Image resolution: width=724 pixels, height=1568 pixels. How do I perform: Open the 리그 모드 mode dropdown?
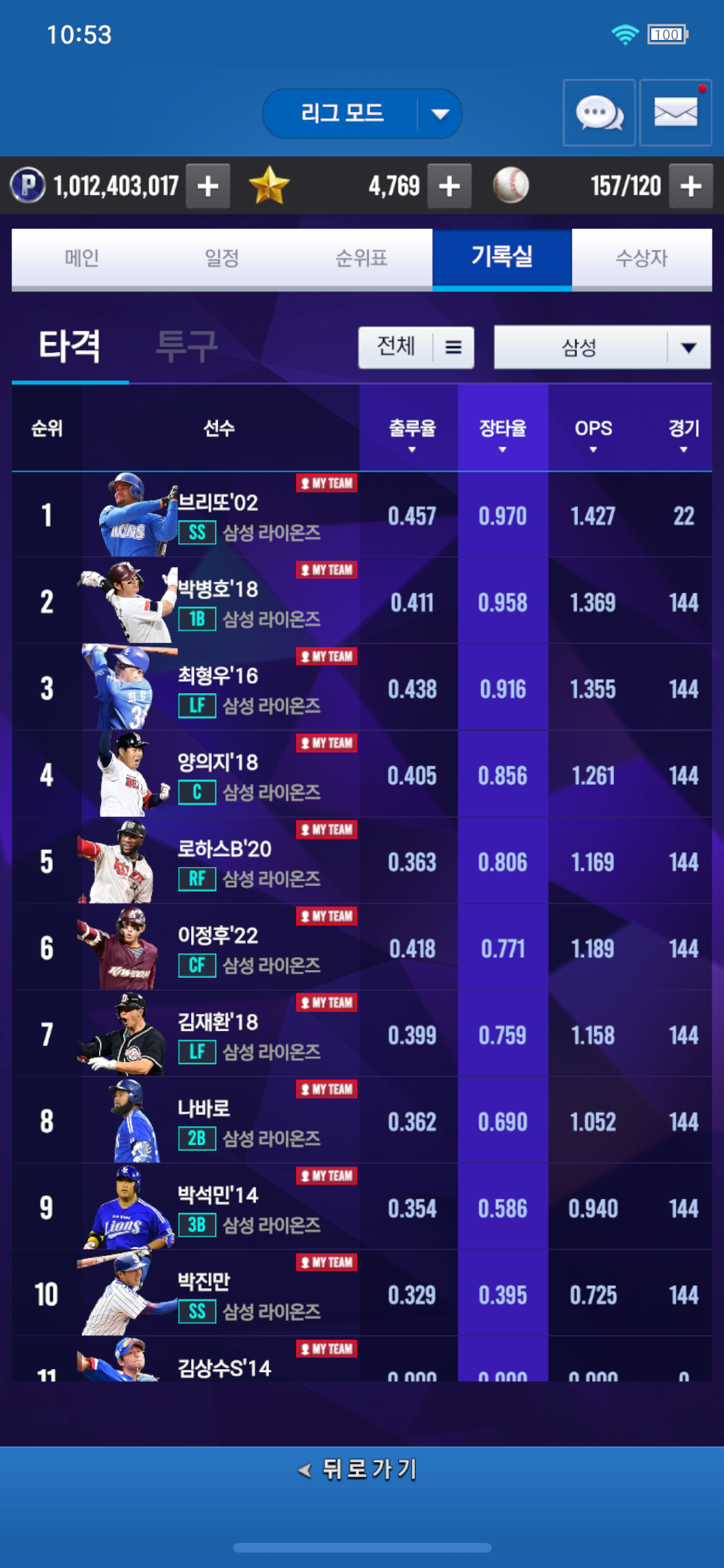pyautogui.click(x=362, y=114)
